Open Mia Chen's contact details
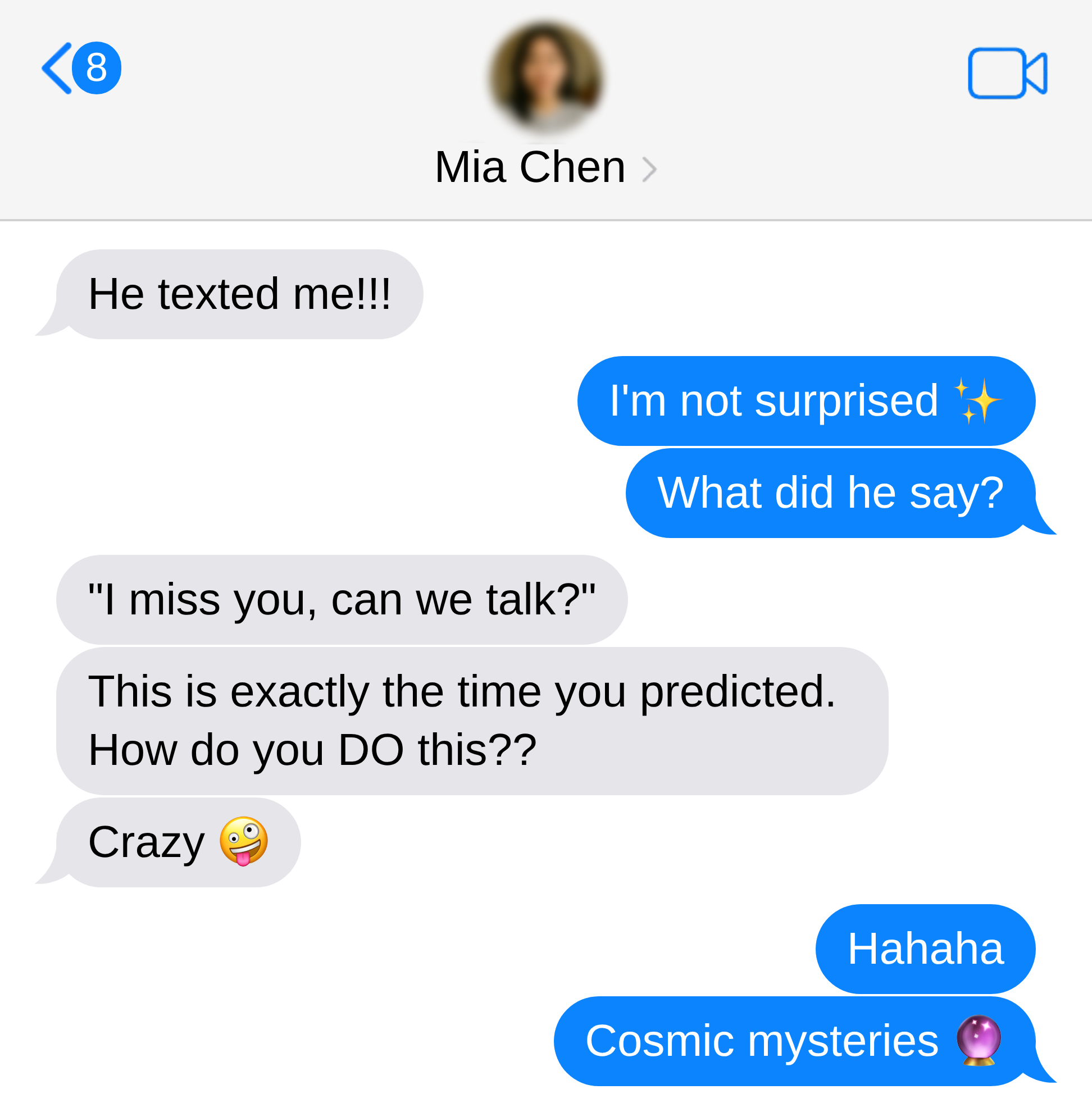This screenshot has height=1103, width=1092. coord(544,167)
